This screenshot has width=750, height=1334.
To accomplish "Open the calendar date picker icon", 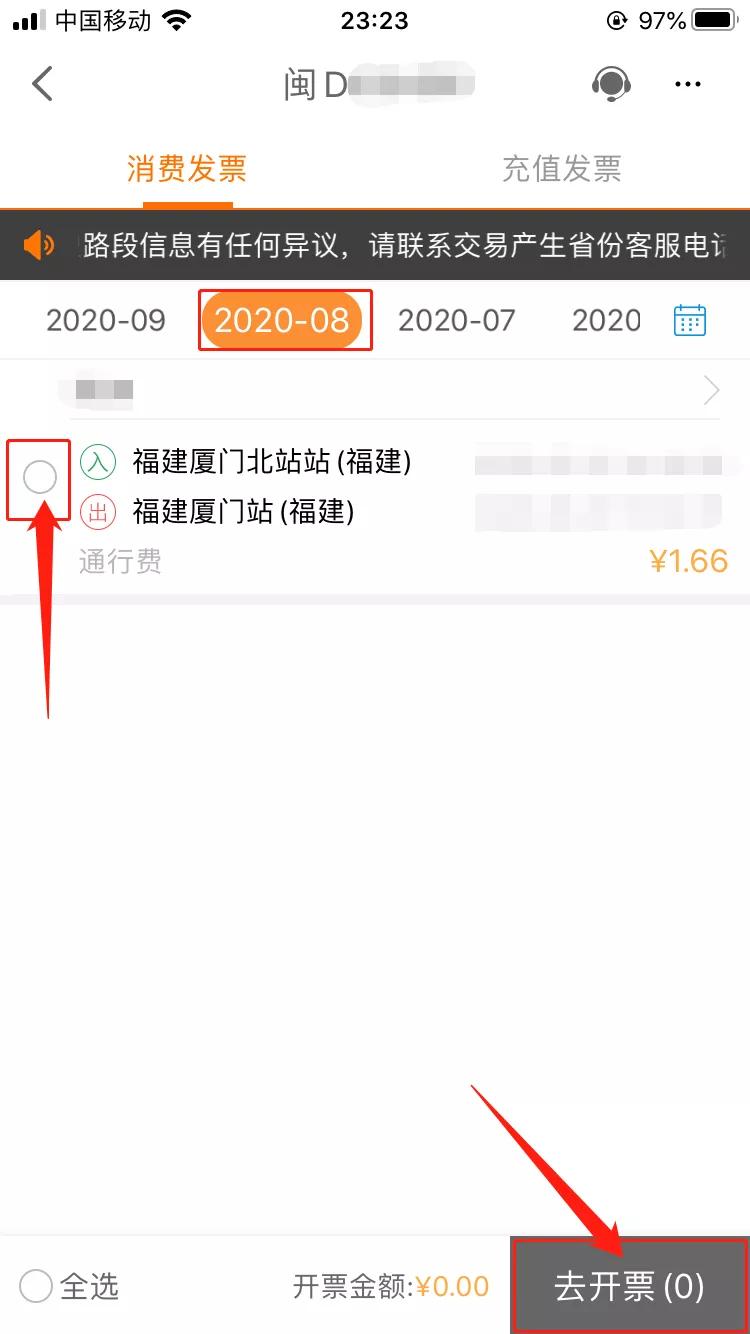I will 689,319.
